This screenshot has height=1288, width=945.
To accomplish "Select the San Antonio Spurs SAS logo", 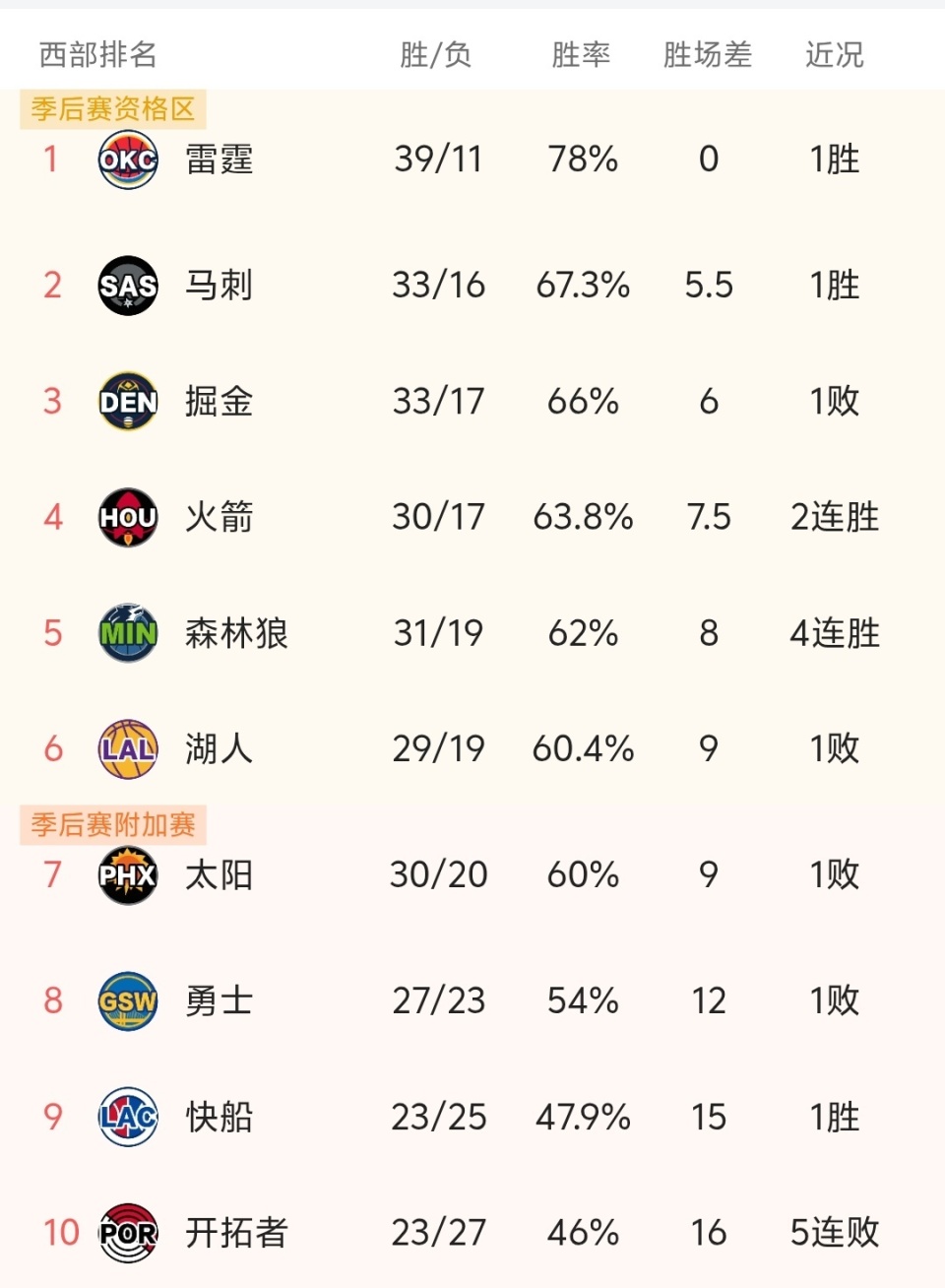I will click(127, 285).
